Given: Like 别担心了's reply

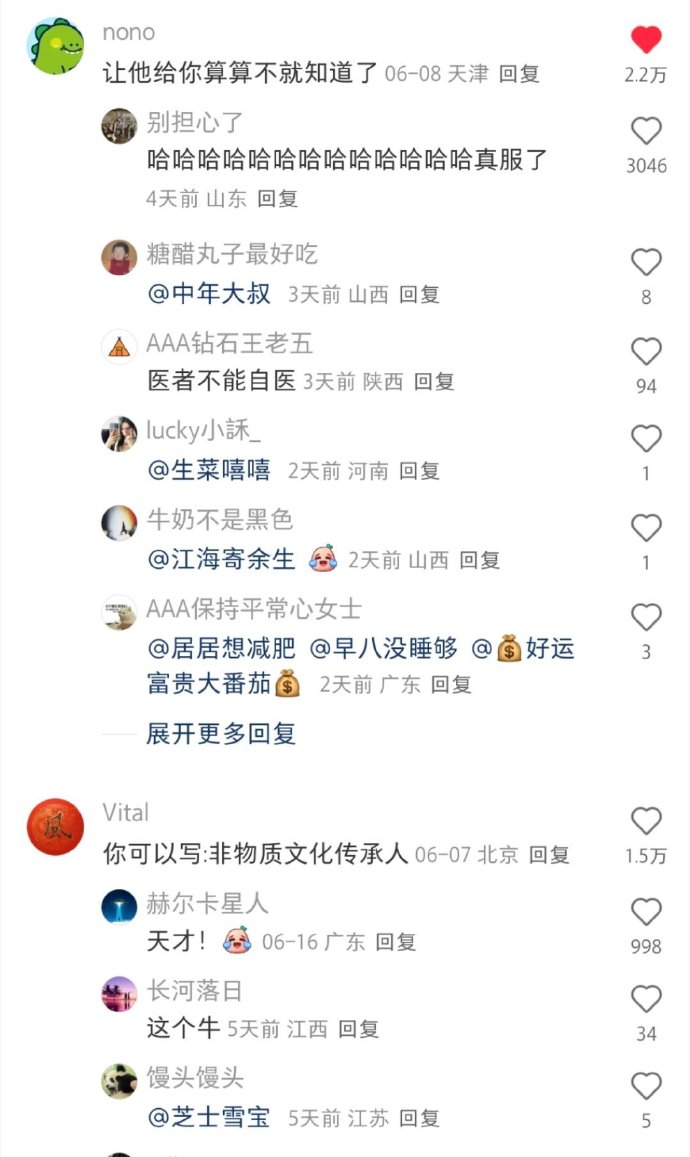Looking at the screenshot, I should point(646,130).
